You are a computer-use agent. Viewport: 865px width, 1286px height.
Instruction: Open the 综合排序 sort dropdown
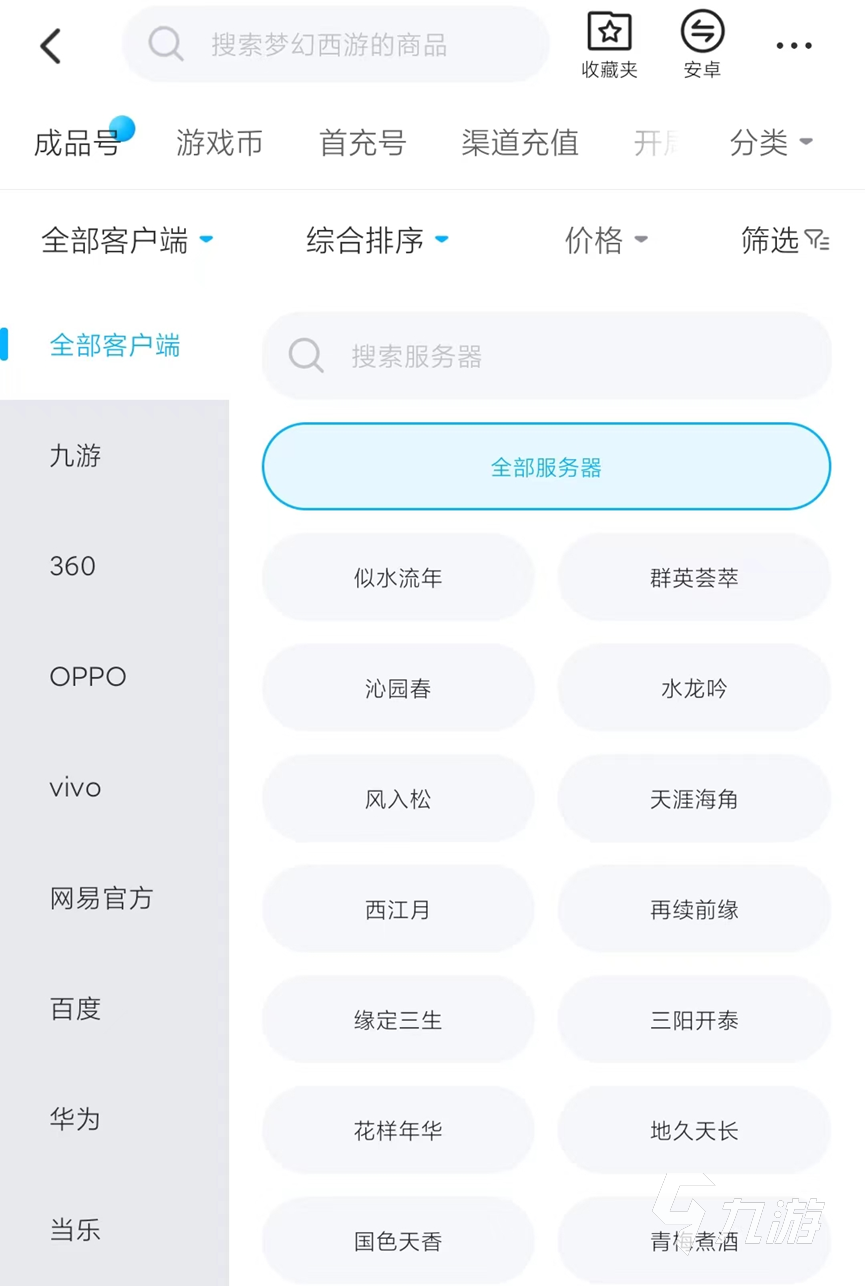pos(376,240)
